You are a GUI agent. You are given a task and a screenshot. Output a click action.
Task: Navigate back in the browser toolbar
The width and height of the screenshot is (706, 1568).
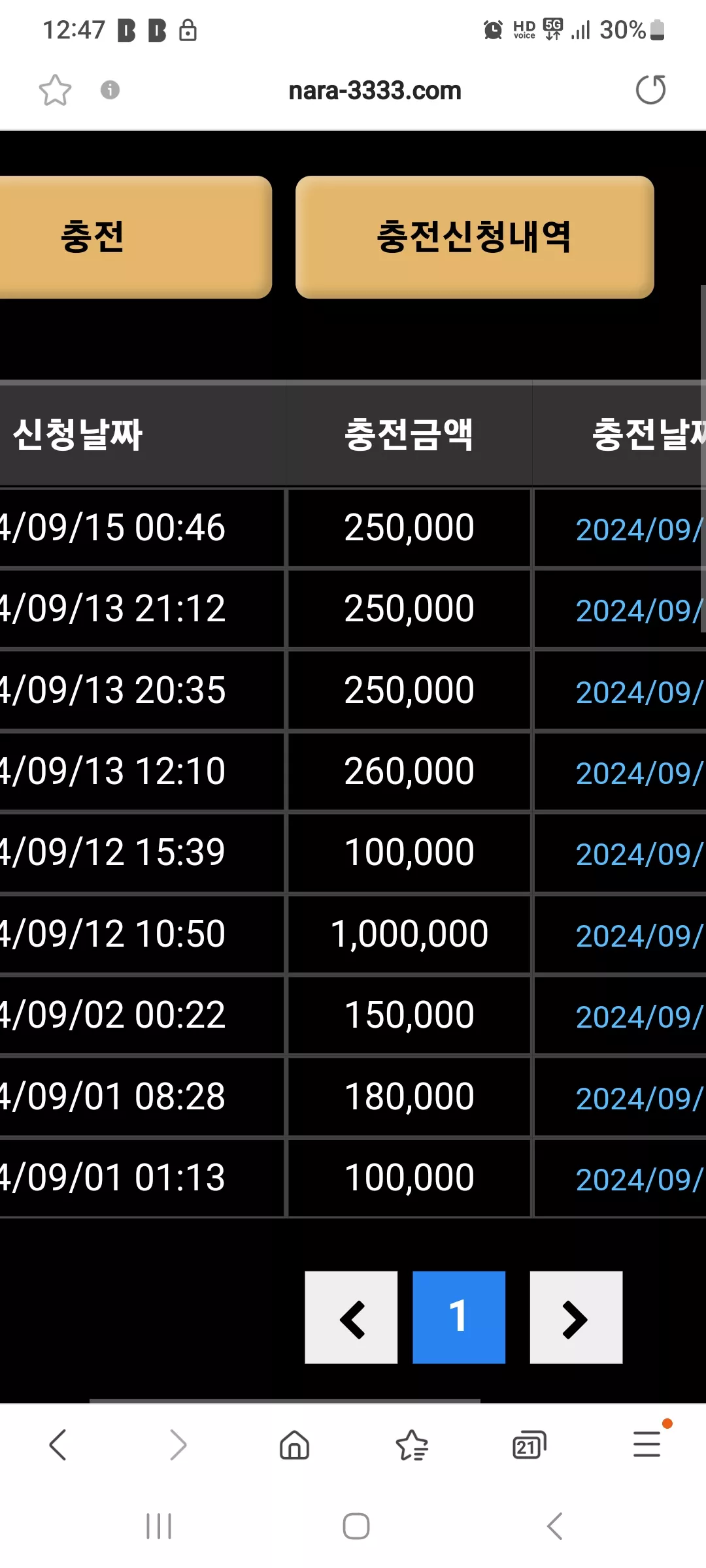[x=58, y=1445]
